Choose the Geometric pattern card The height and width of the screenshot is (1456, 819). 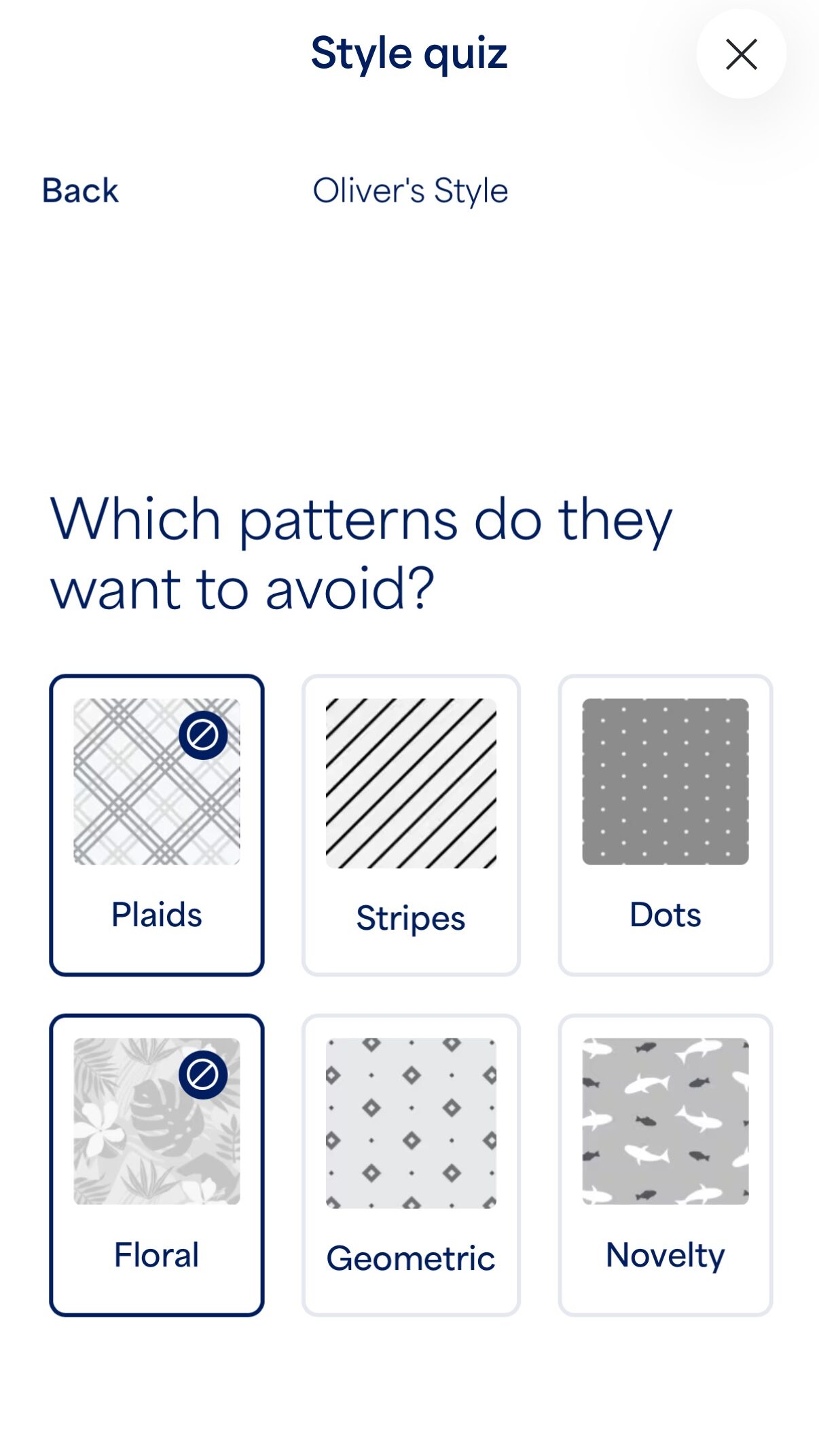(411, 1165)
